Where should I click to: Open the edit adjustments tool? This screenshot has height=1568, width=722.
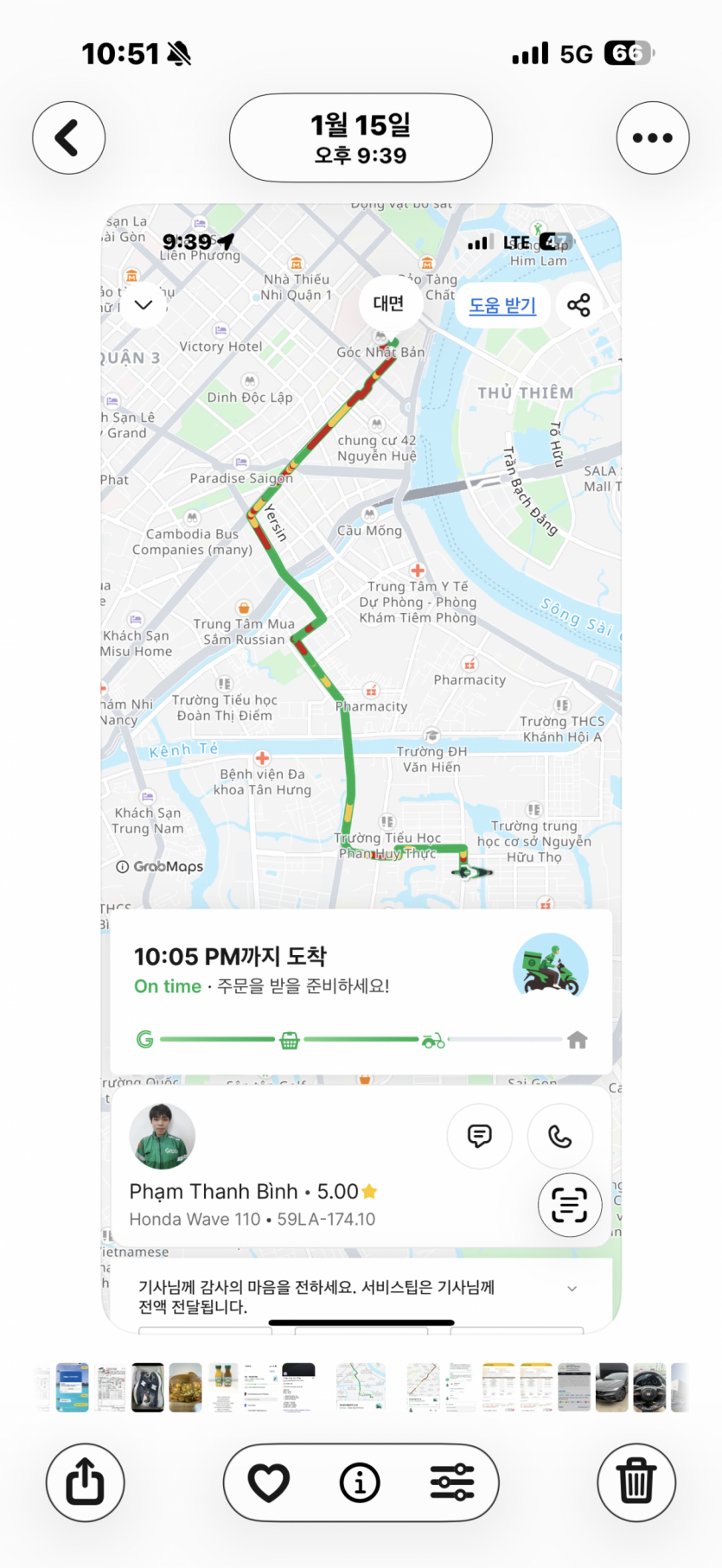[x=452, y=1482]
